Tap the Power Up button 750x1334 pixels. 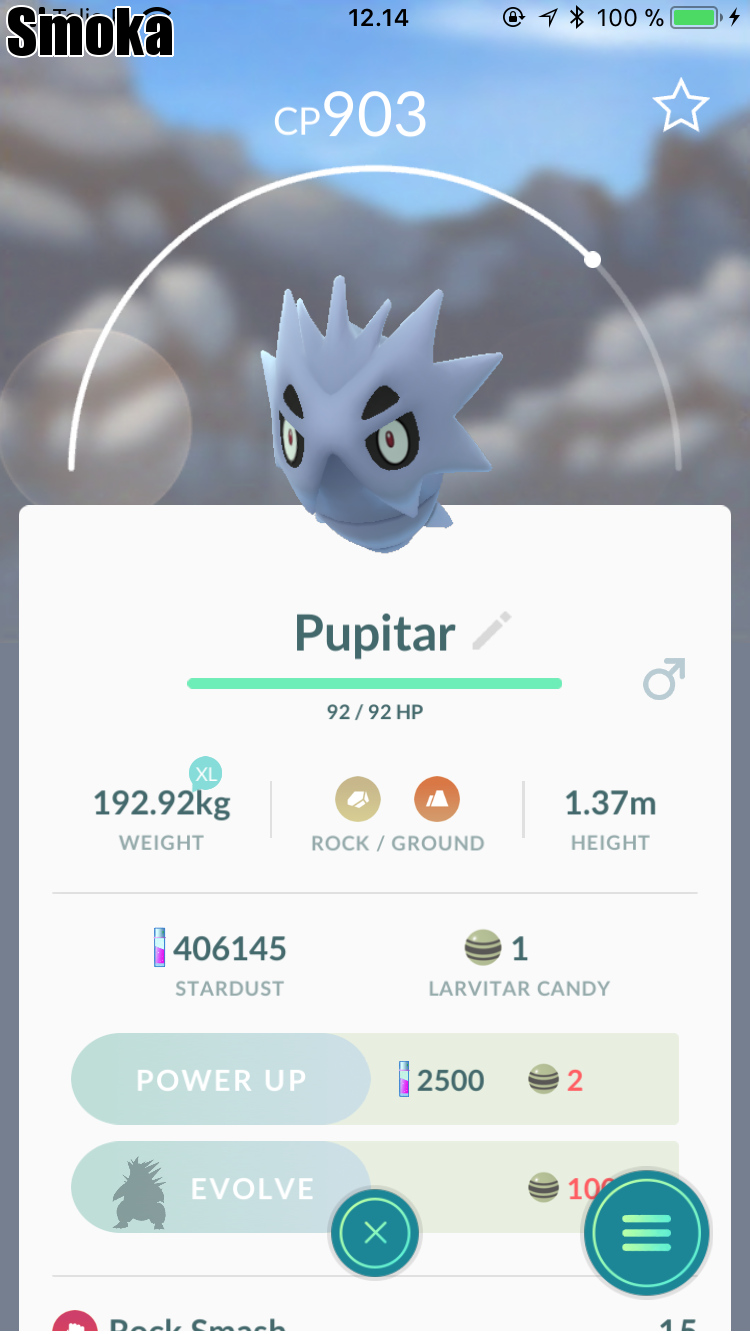(x=221, y=1080)
